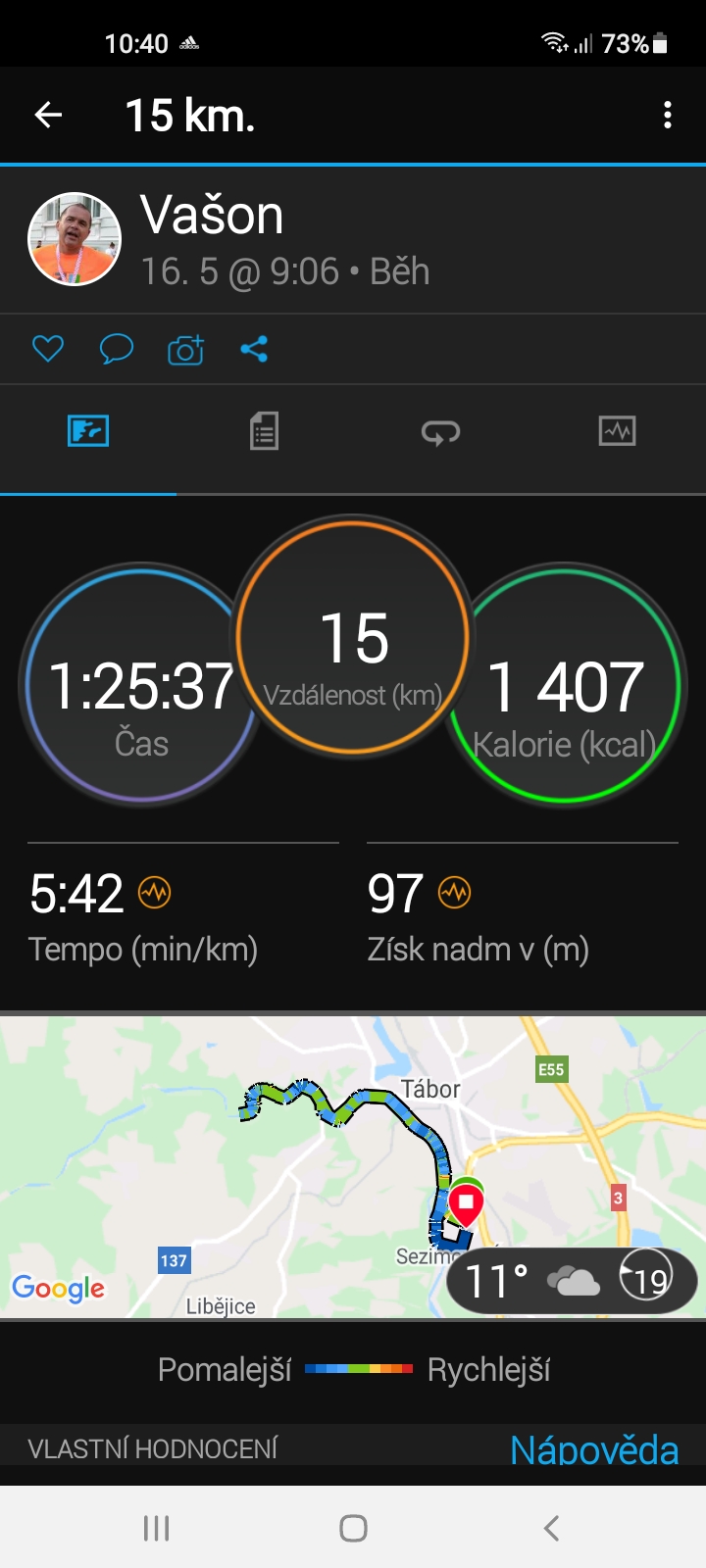Tap the system home button
This screenshot has height=1568, width=706.
pos(353,1528)
